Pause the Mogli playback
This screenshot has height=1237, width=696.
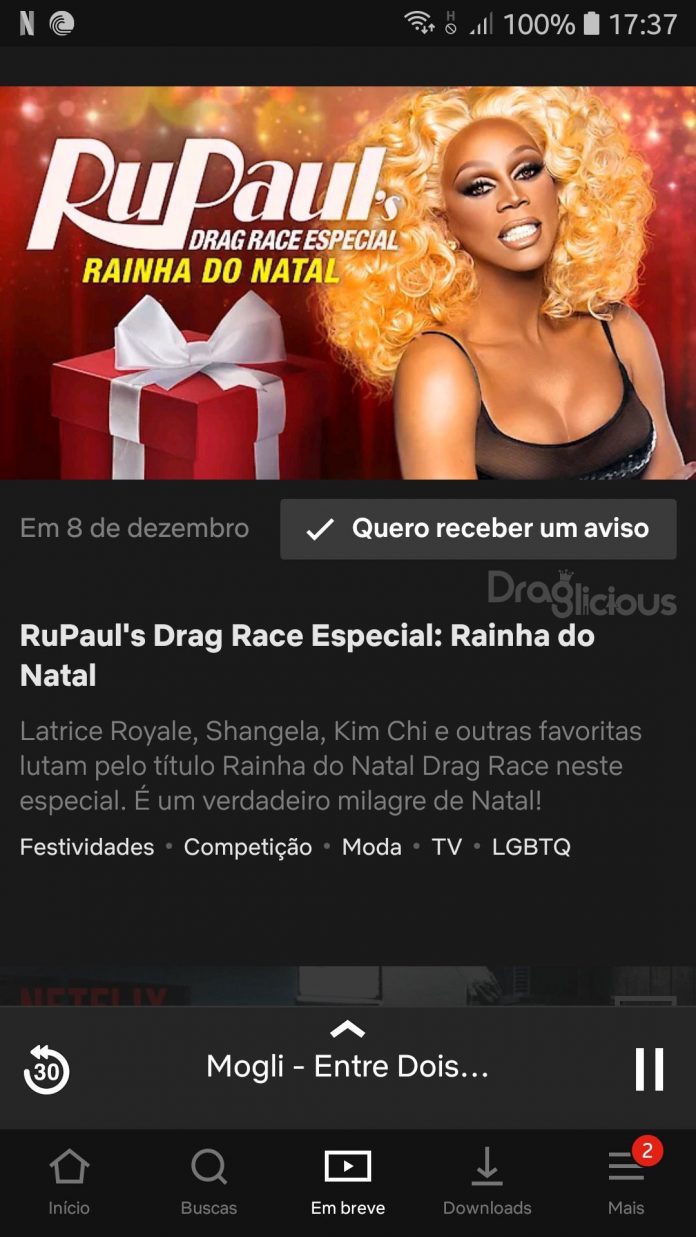click(x=649, y=1068)
